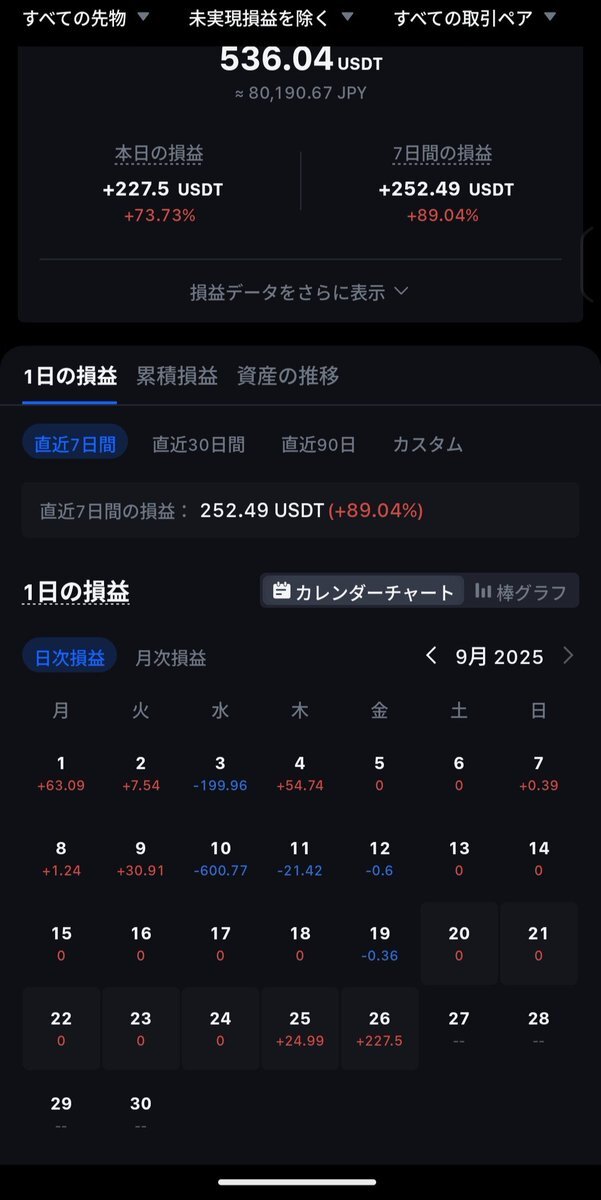Select the 1日の損益 tab

[70, 376]
